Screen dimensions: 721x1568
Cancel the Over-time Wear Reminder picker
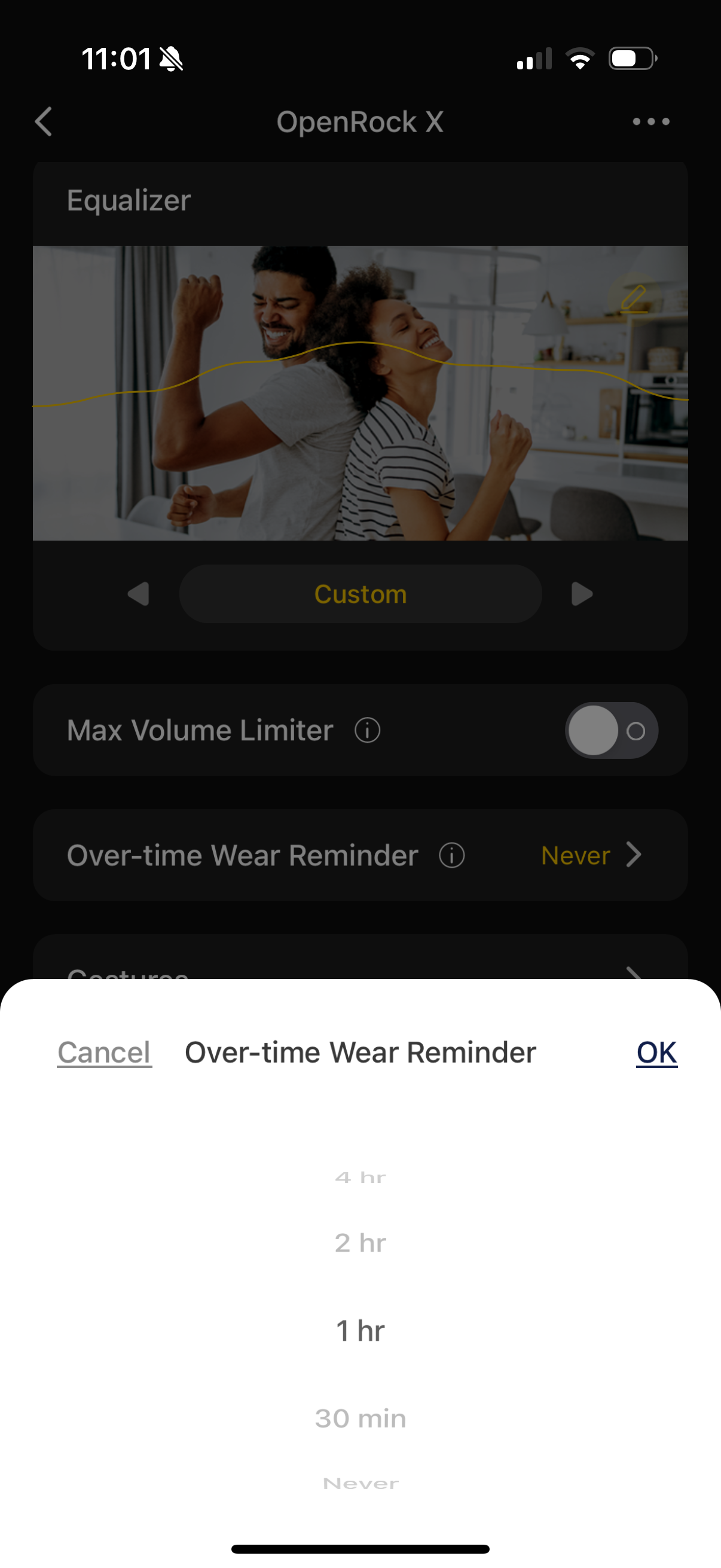tap(104, 1053)
